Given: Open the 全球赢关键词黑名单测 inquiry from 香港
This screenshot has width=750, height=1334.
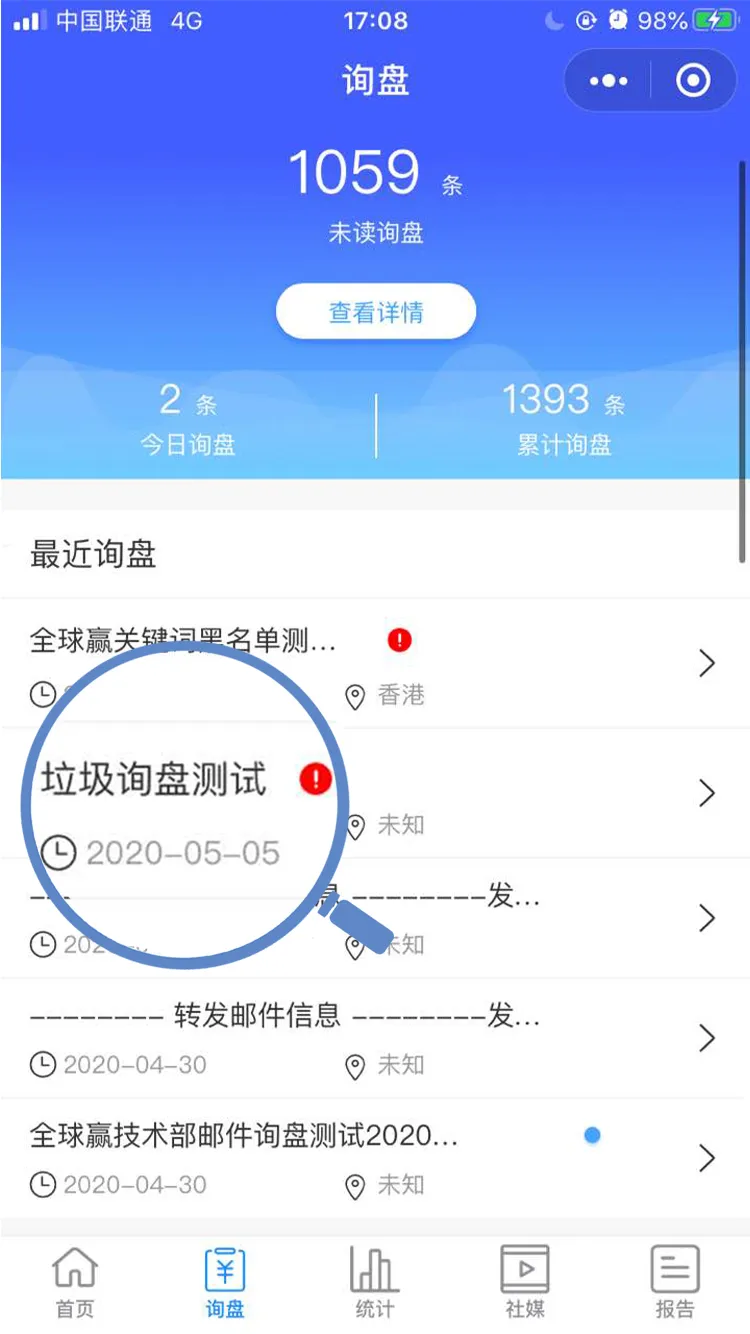Looking at the screenshot, I should point(375,663).
